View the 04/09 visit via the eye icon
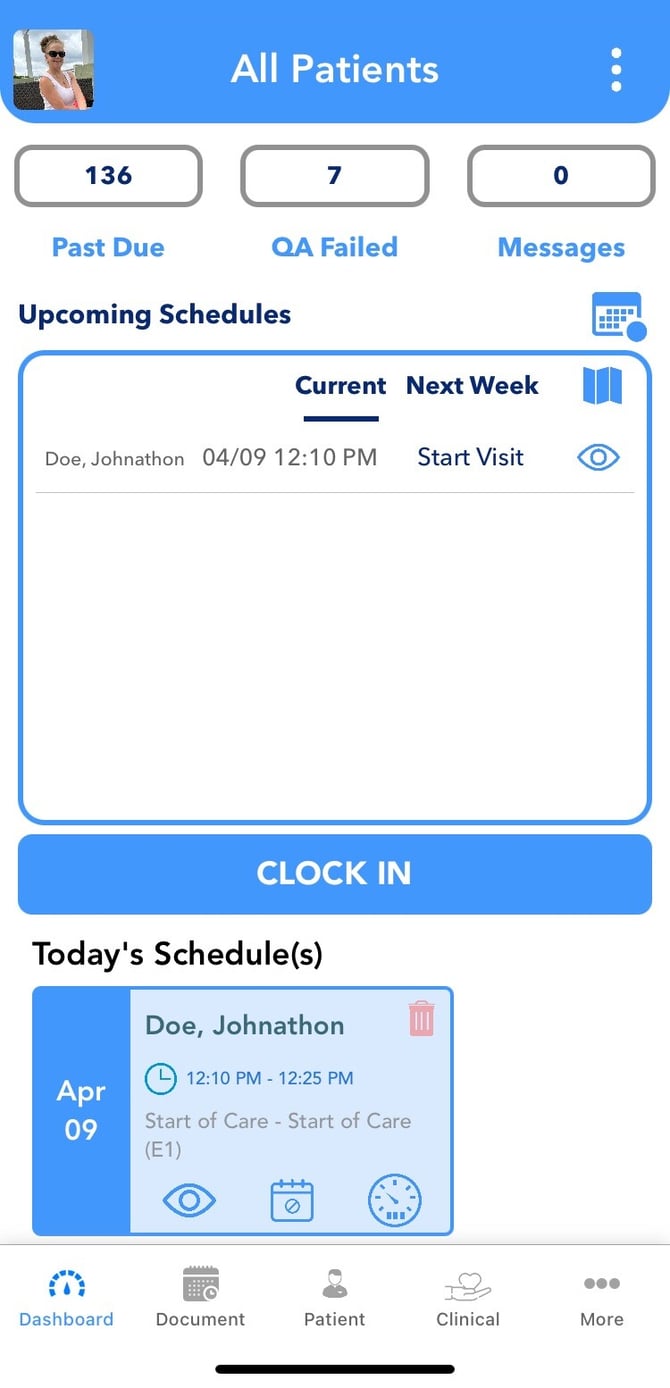The image size is (670, 1388). pos(598,458)
